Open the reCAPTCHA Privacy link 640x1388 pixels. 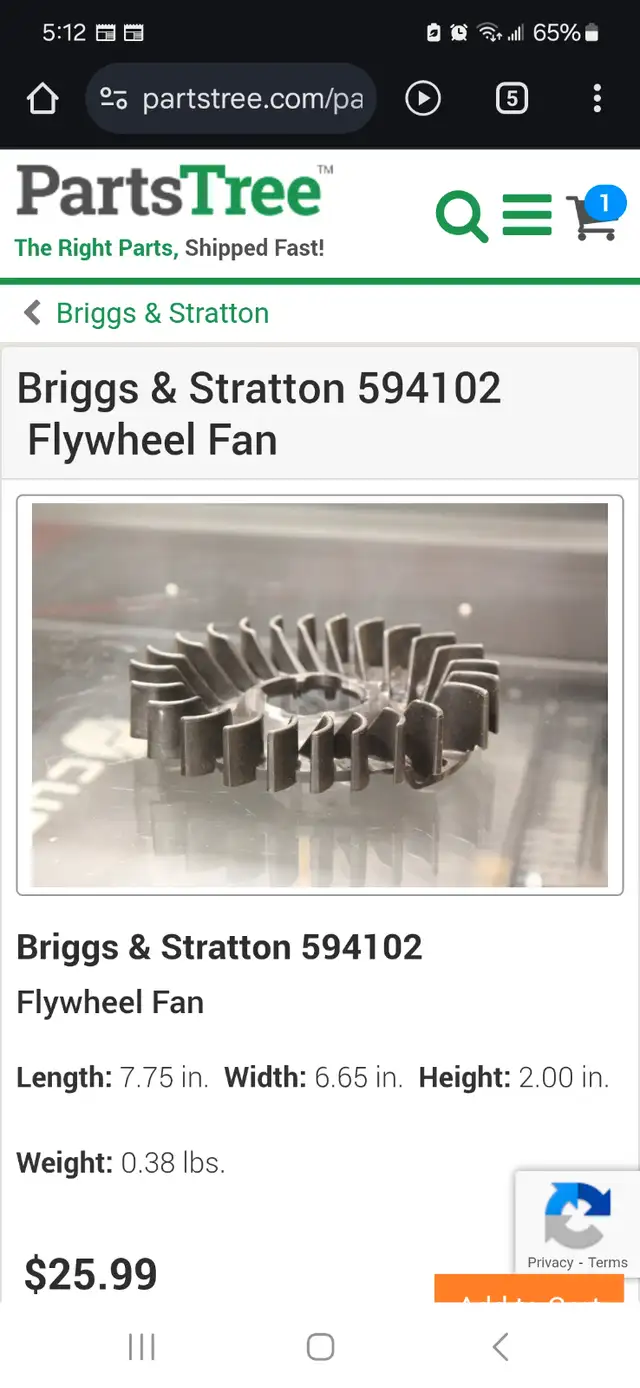tap(550, 1262)
